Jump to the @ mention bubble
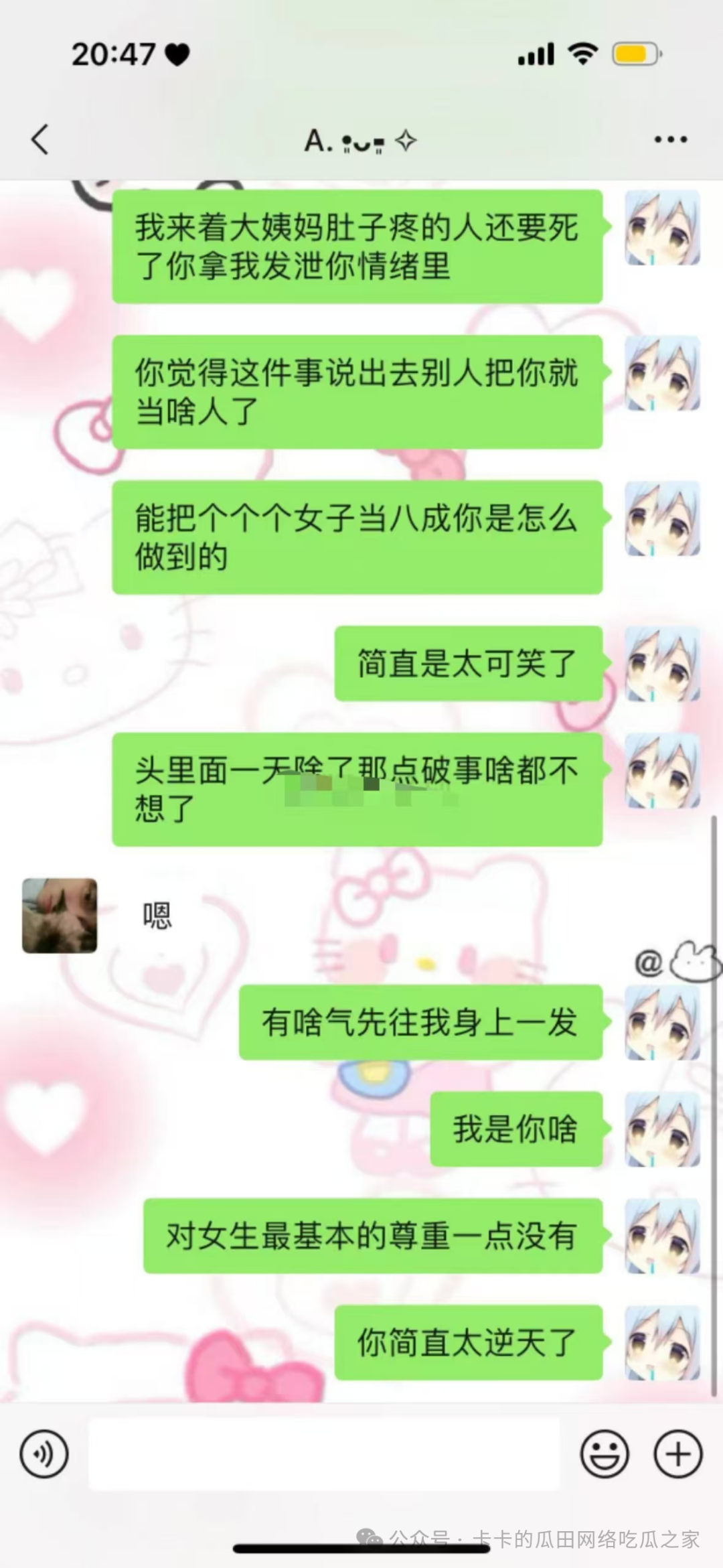 676,963
